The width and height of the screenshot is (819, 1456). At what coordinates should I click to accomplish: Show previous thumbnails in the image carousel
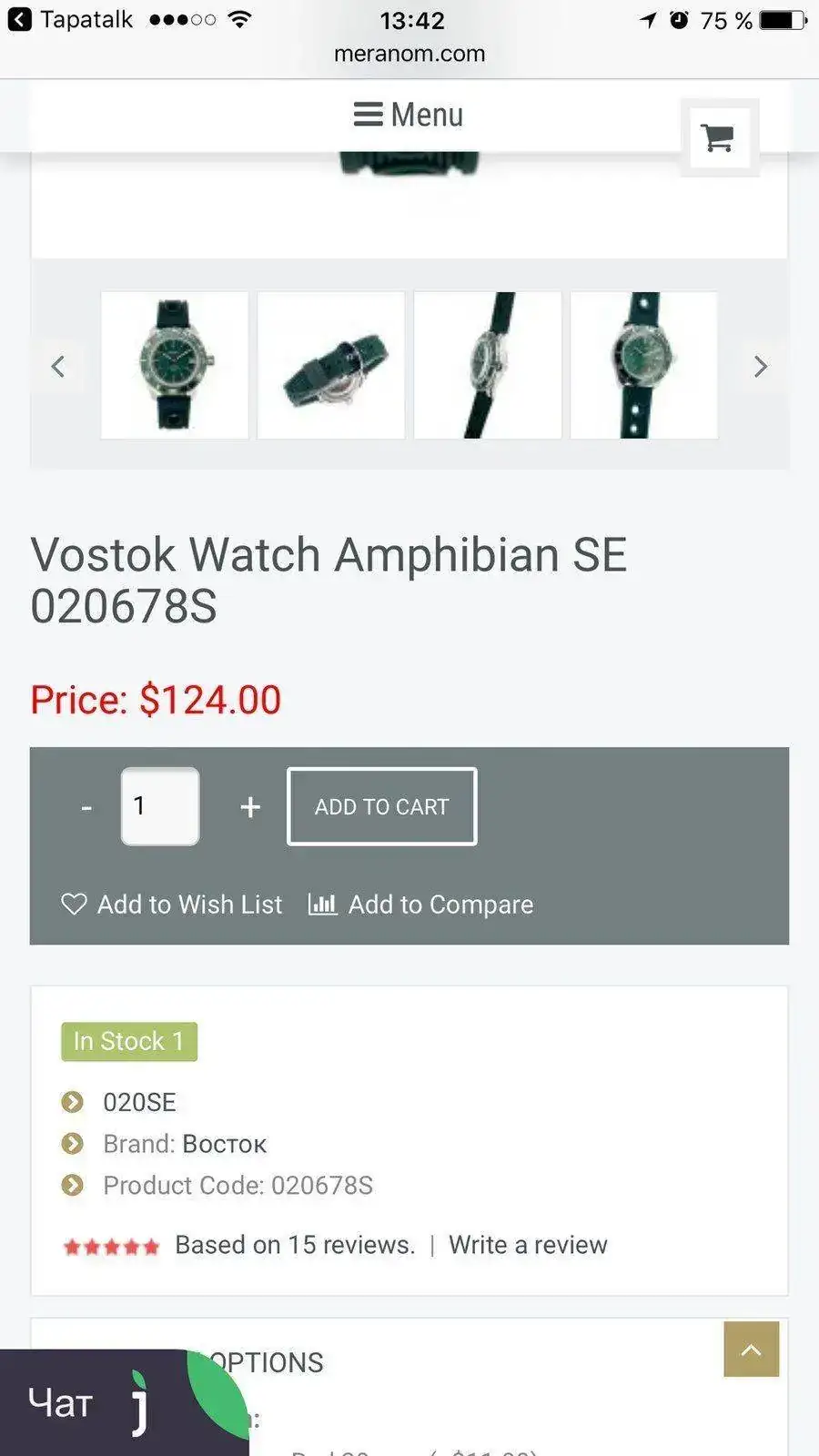tap(58, 367)
